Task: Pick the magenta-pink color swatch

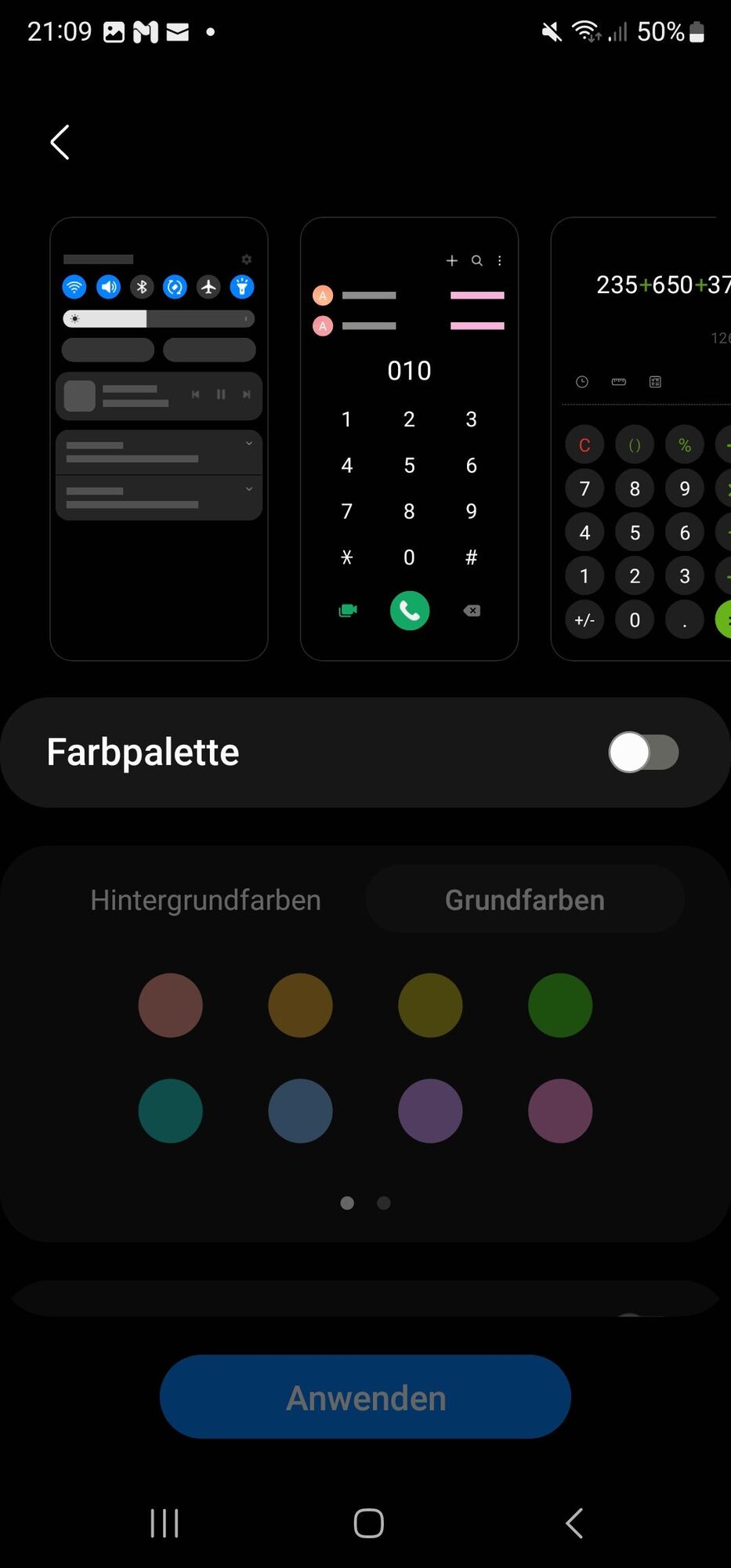Action: [x=560, y=1111]
